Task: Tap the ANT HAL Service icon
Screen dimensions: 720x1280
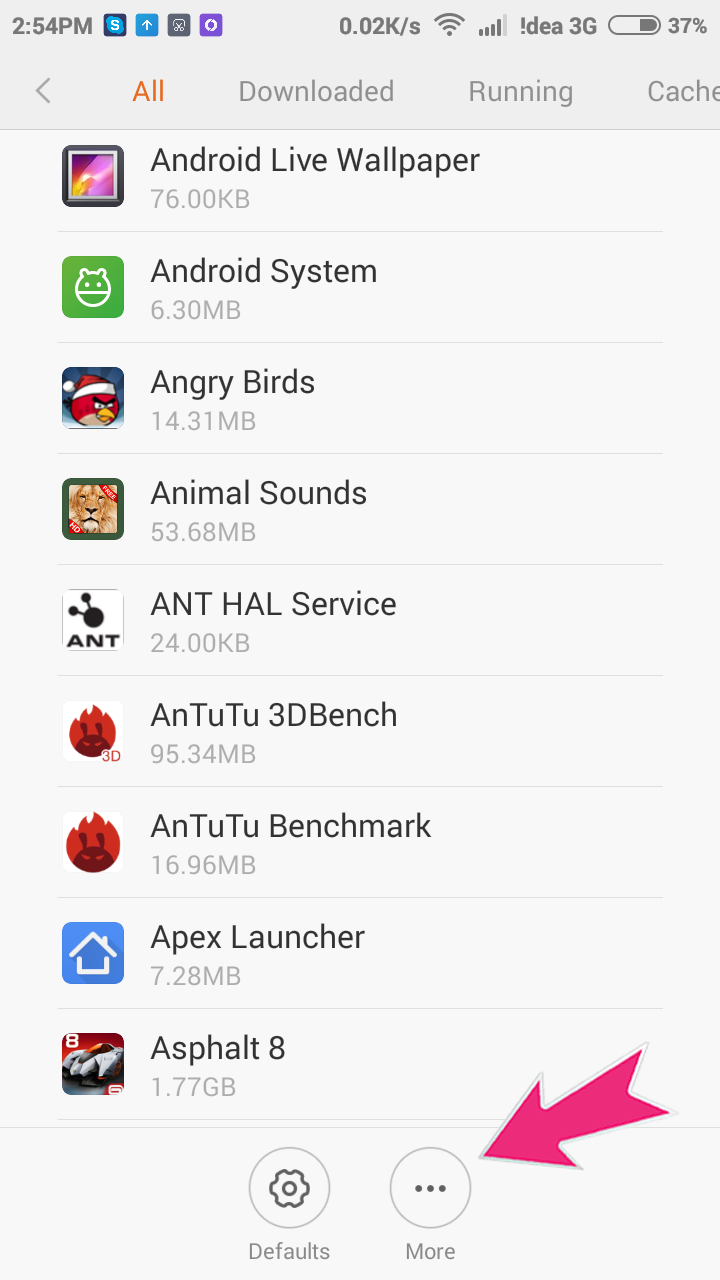Action: 92,620
